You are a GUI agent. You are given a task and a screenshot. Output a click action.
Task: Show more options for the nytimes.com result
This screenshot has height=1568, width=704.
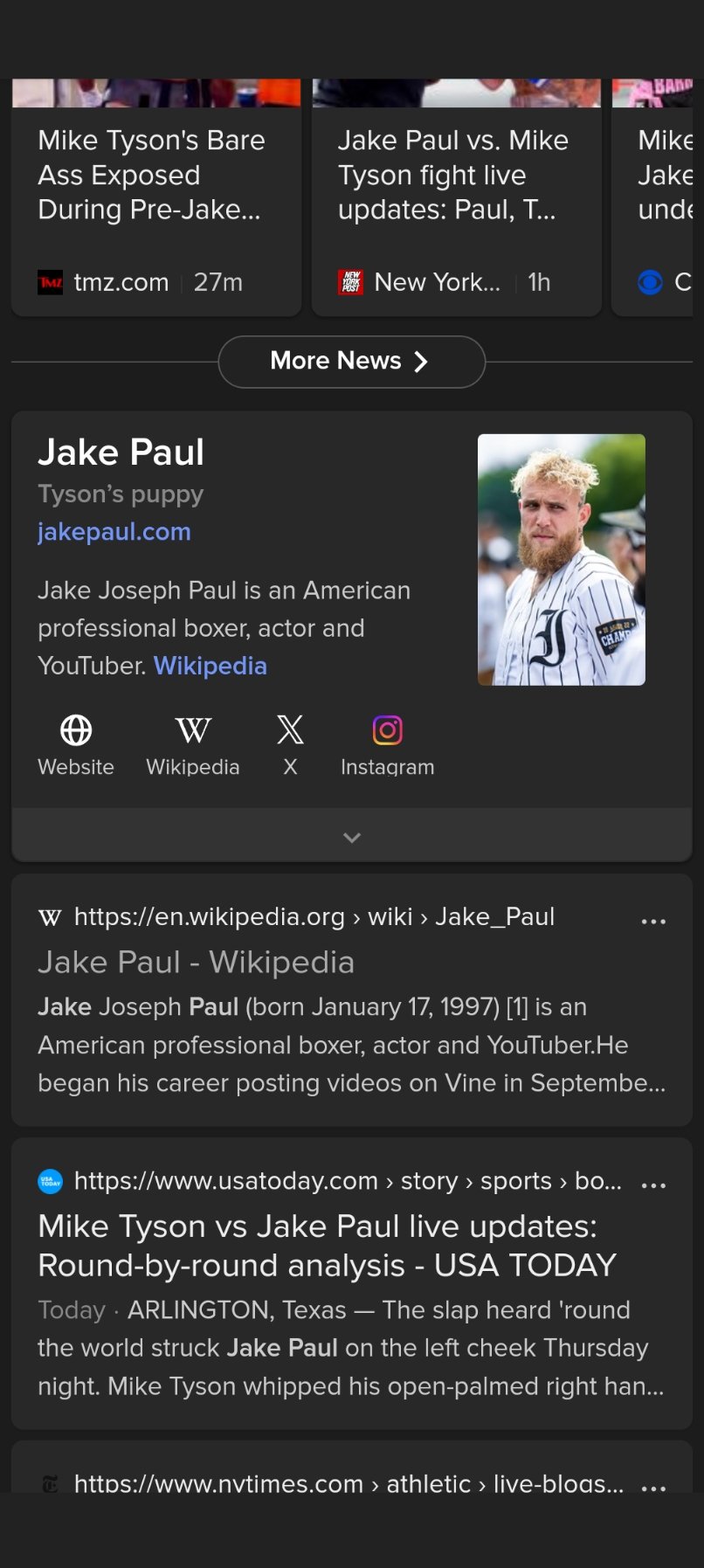[x=653, y=1487]
